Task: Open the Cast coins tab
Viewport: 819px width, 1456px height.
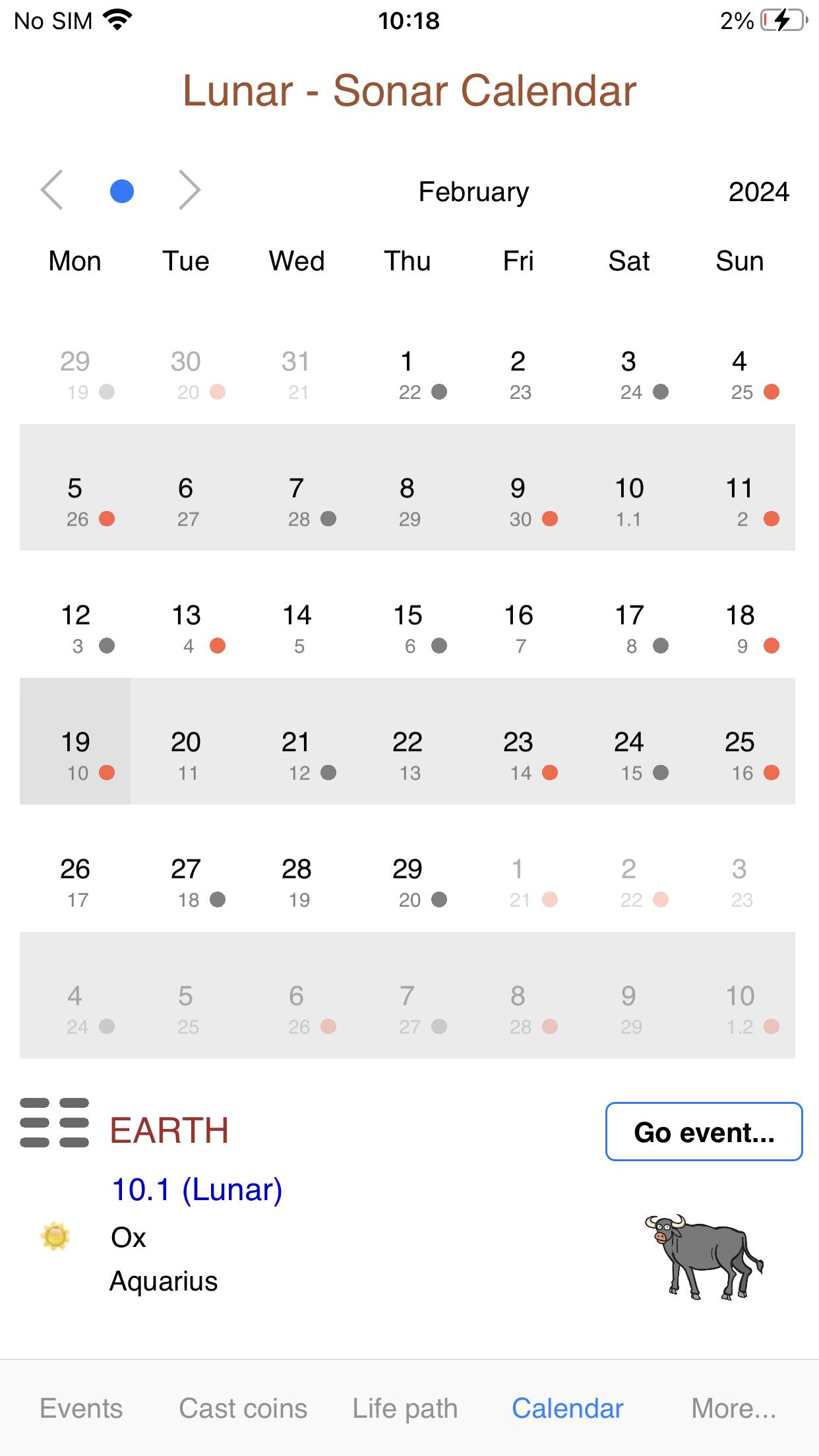Action: click(x=243, y=1409)
